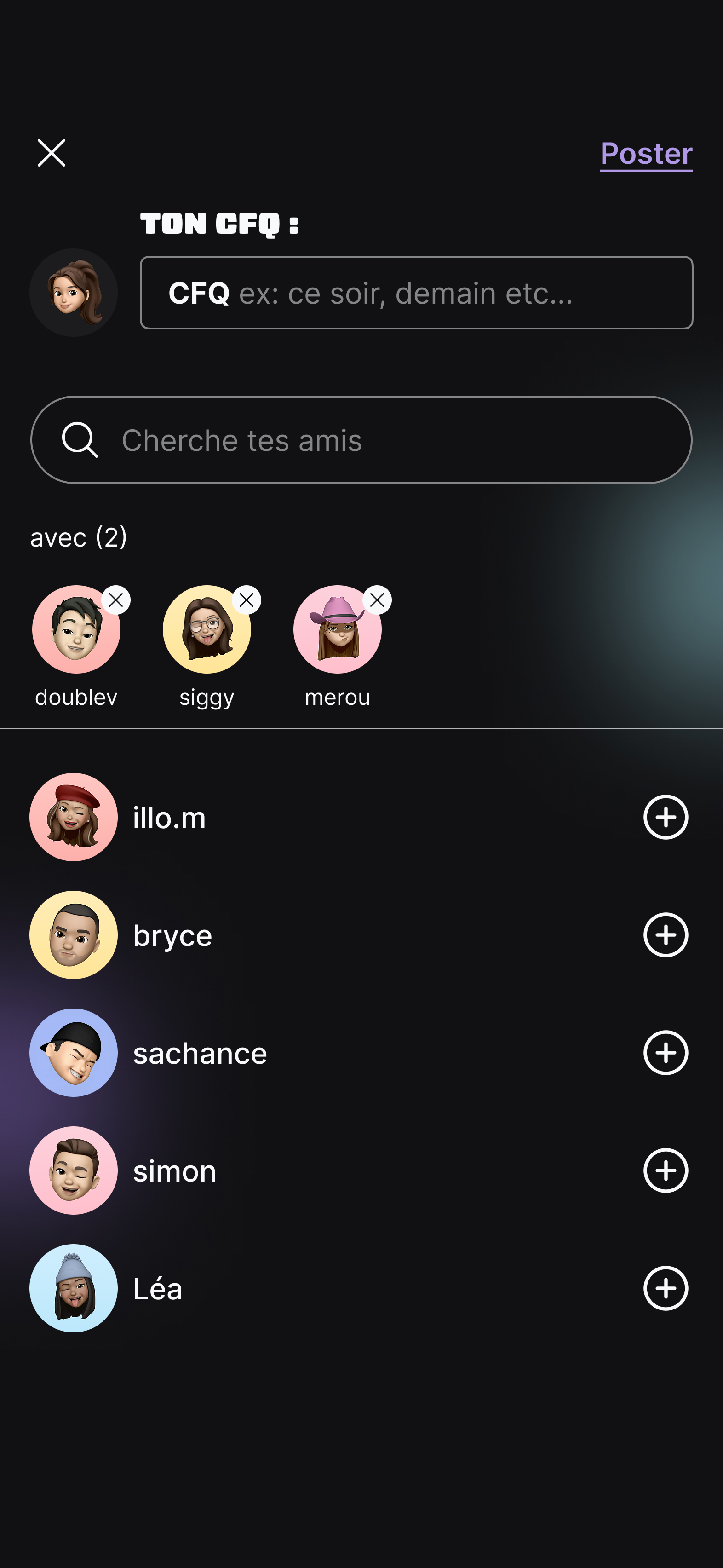Remove merou from selected friends
Screen dimensions: 723x1568
tap(377, 600)
